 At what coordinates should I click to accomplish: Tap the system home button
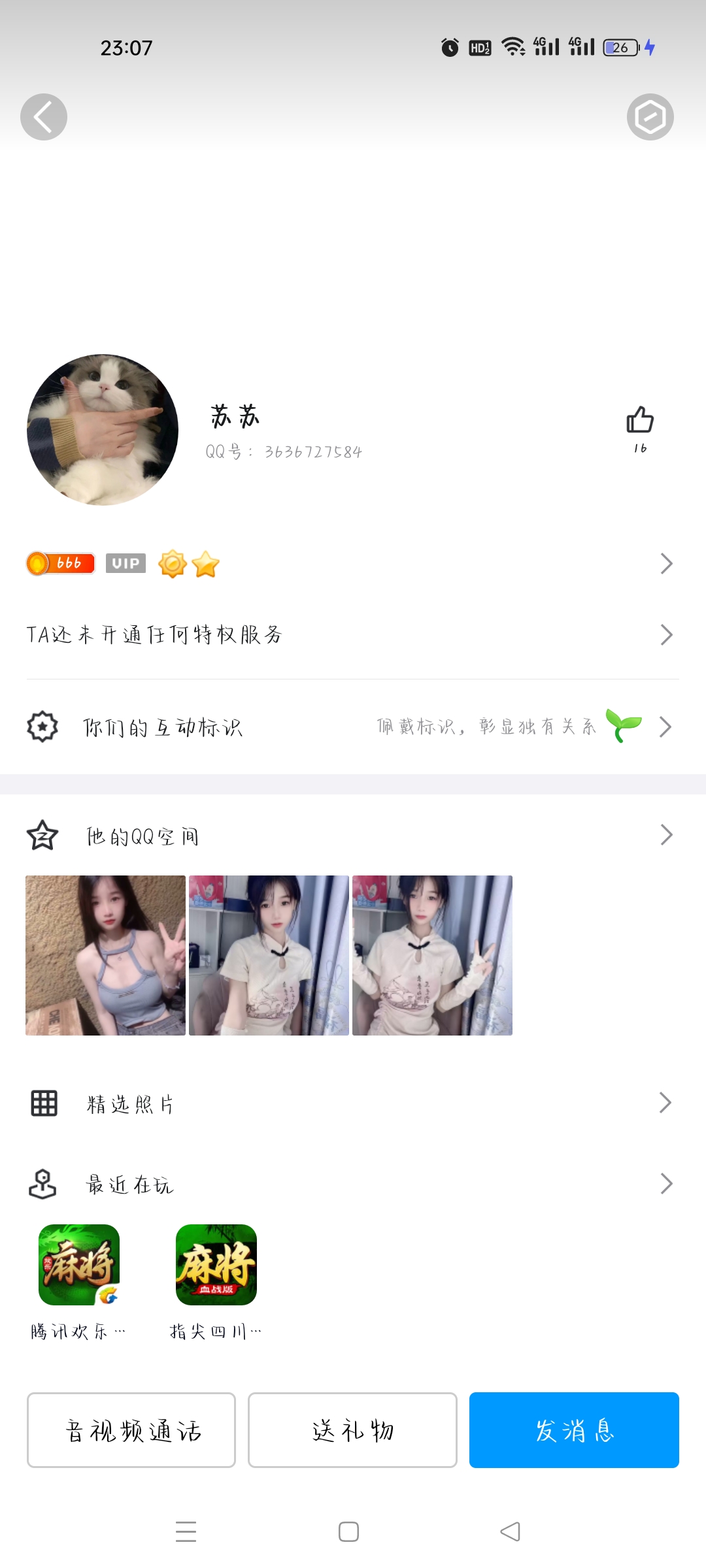point(348,1531)
